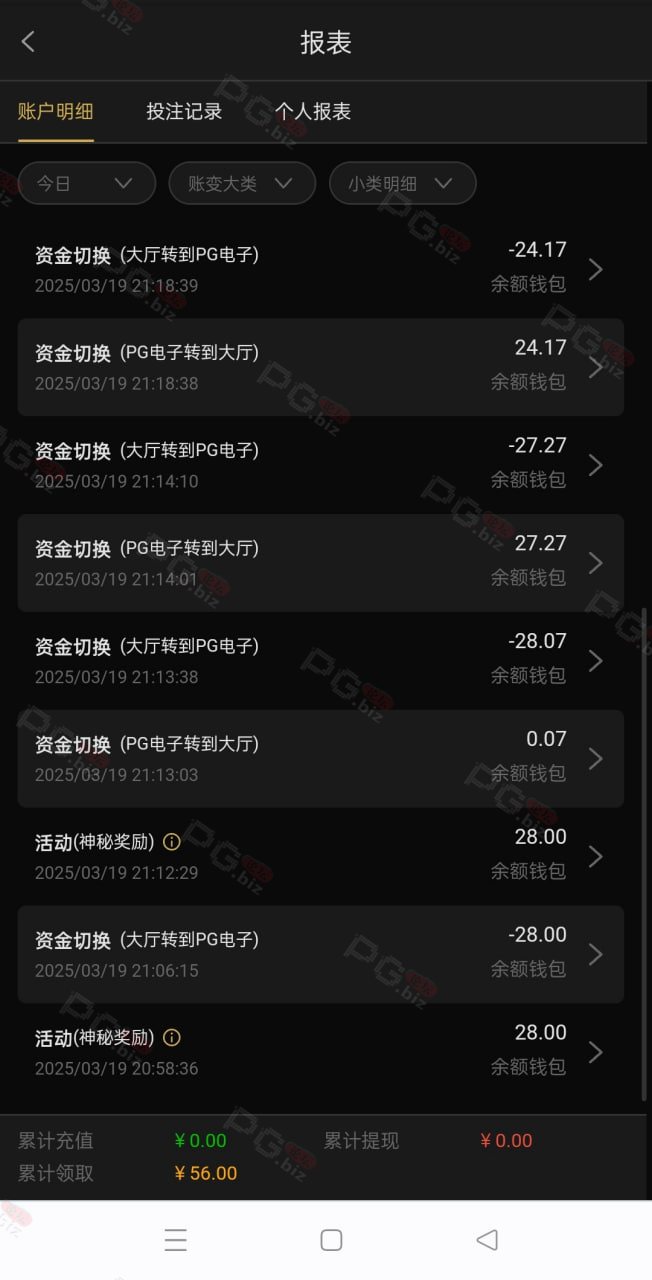Open the 今日 date filter dropdown
Screen dimensions: 652x1280
click(87, 183)
